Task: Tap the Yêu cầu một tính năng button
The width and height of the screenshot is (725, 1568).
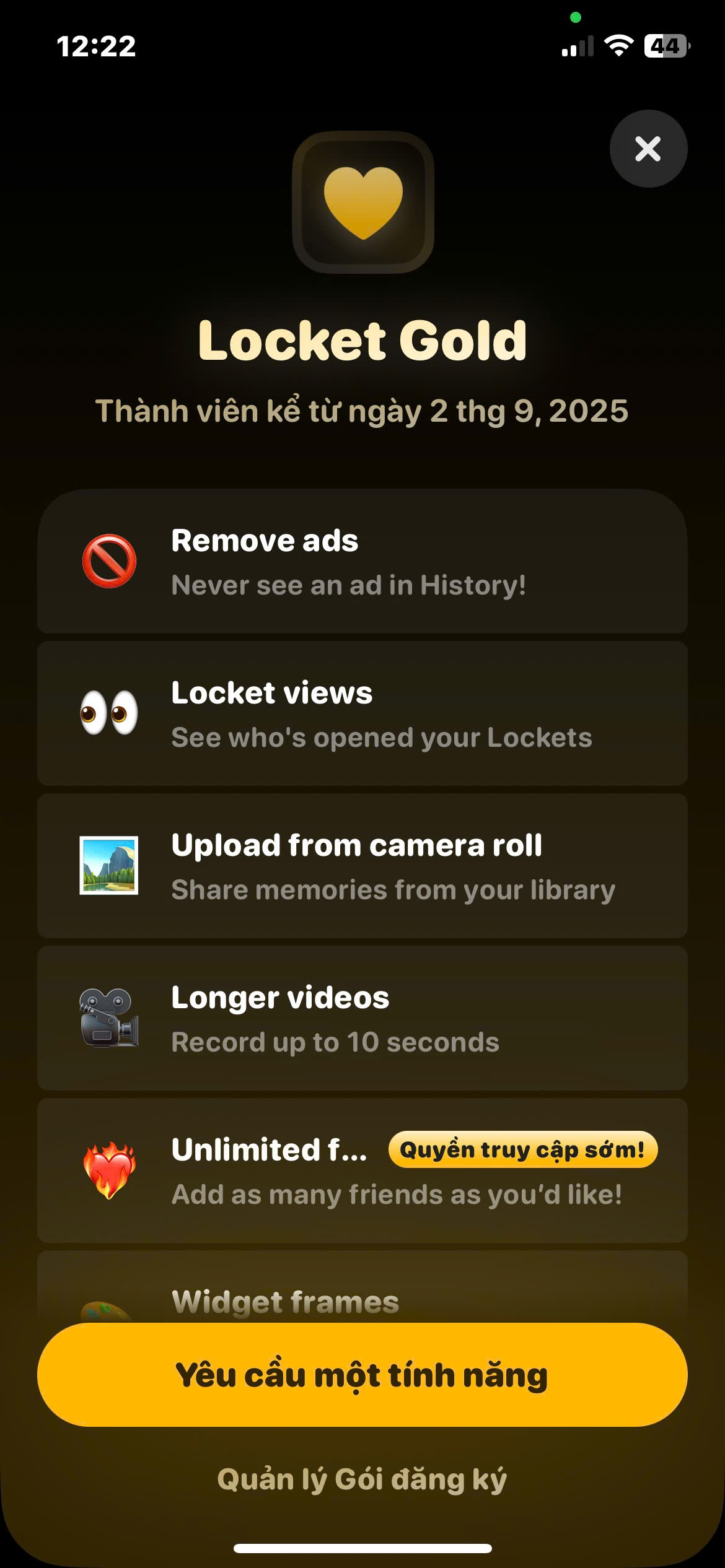Action: click(362, 1375)
